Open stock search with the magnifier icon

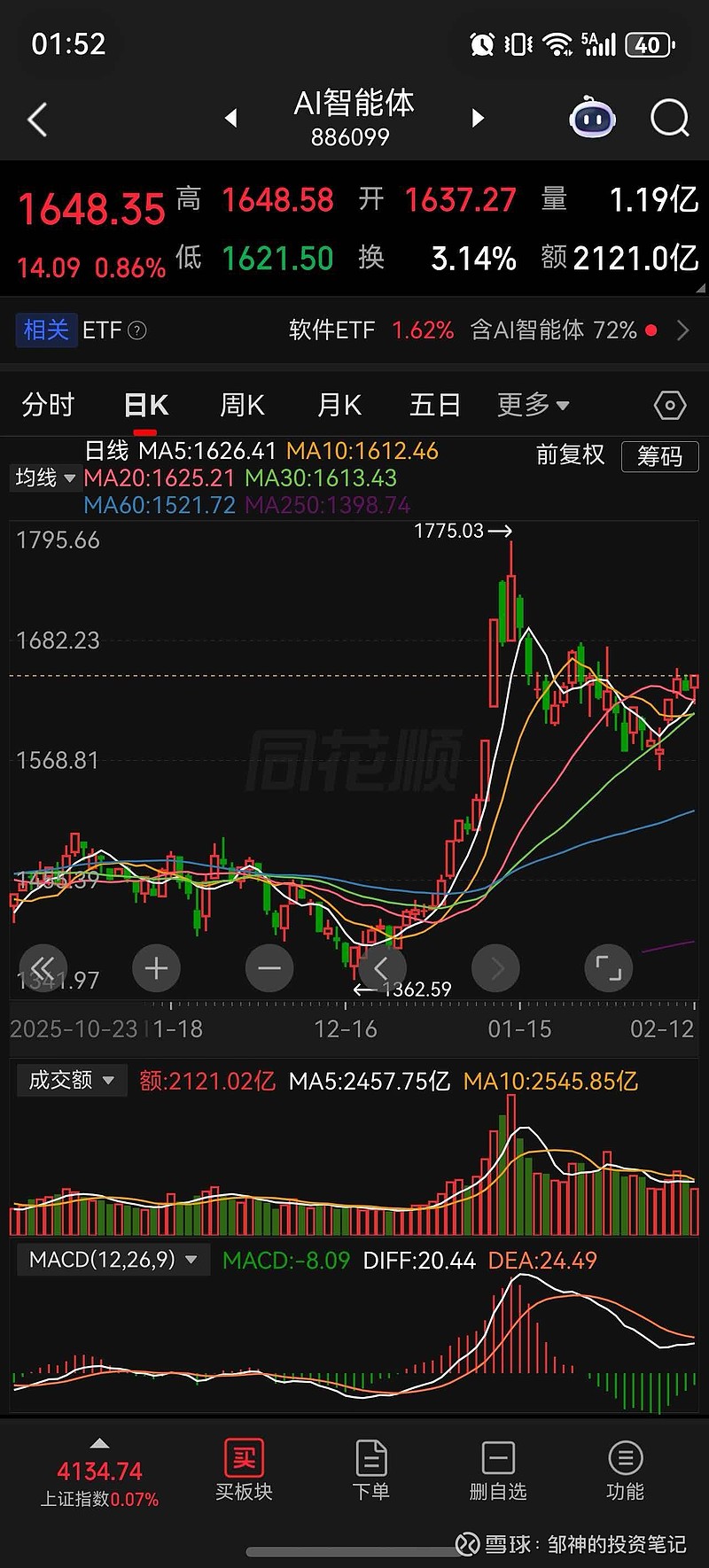coord(669,117)
